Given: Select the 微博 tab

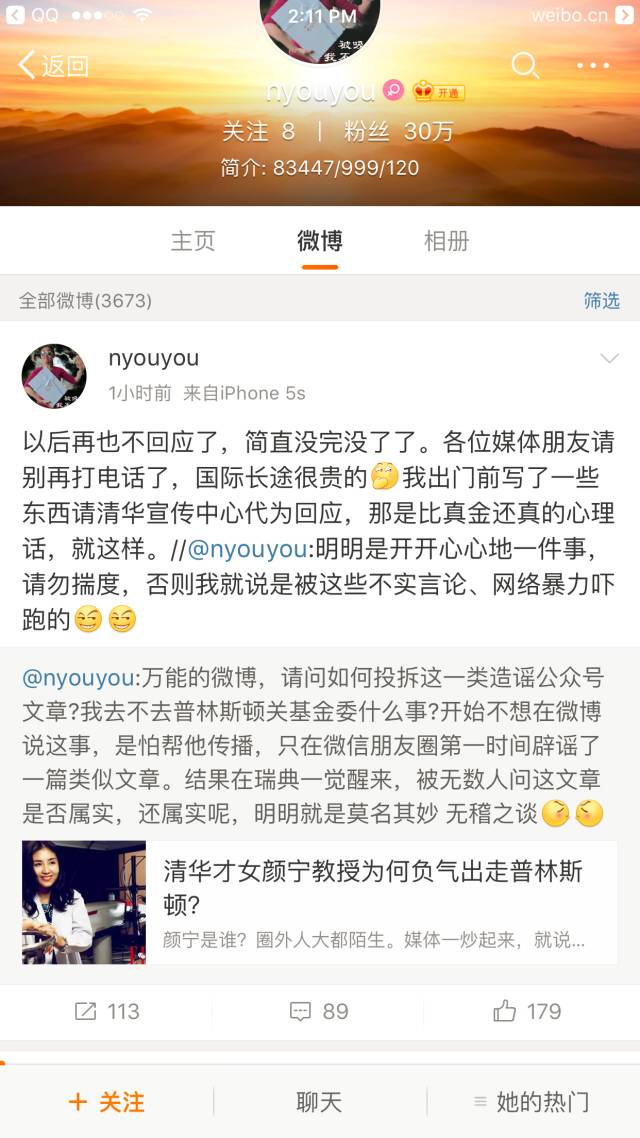Looking at the screenshot, I should [x=320, y=241].
